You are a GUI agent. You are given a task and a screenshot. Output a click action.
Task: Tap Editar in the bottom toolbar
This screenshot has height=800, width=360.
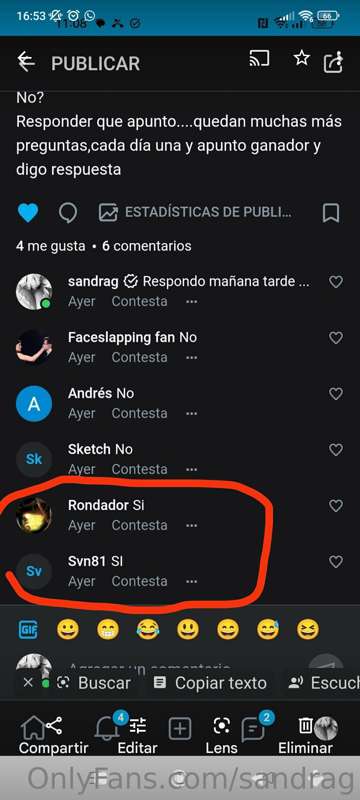click(137, 736)
